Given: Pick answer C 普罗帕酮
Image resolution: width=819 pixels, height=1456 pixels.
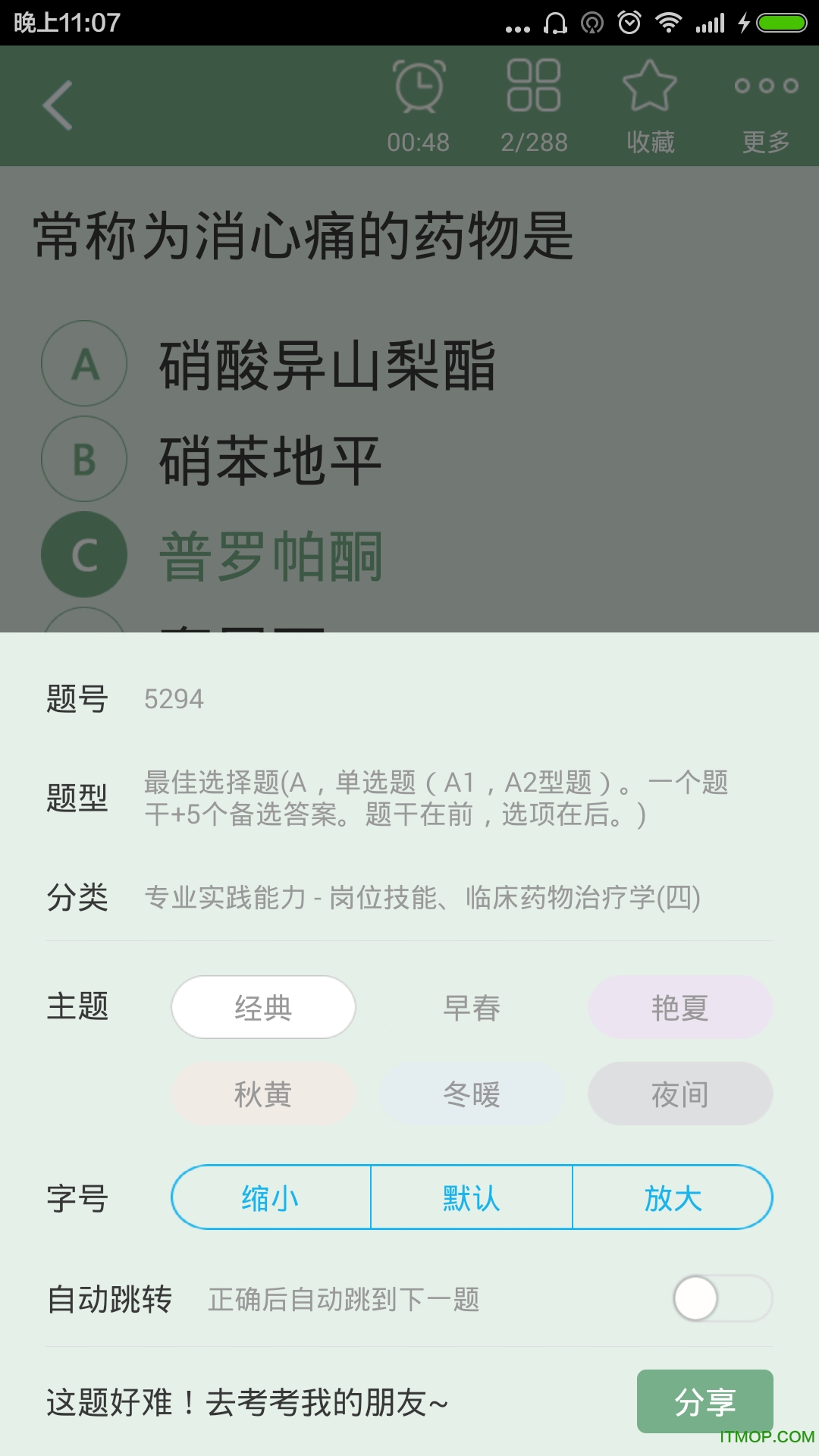Looking at the screenshot, I should coord(84,555).
